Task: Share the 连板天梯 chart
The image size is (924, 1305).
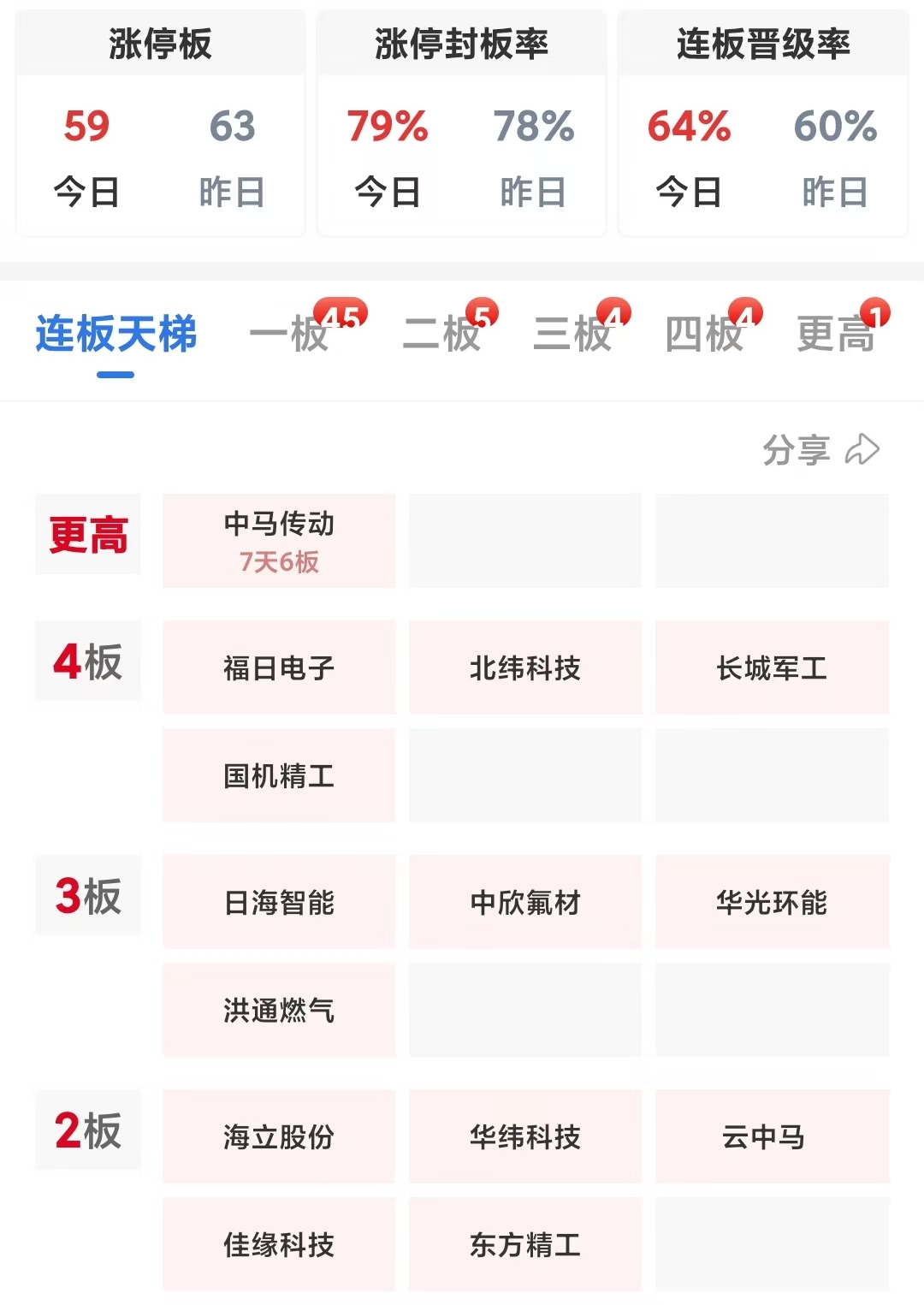Action: tap(820, 450)
